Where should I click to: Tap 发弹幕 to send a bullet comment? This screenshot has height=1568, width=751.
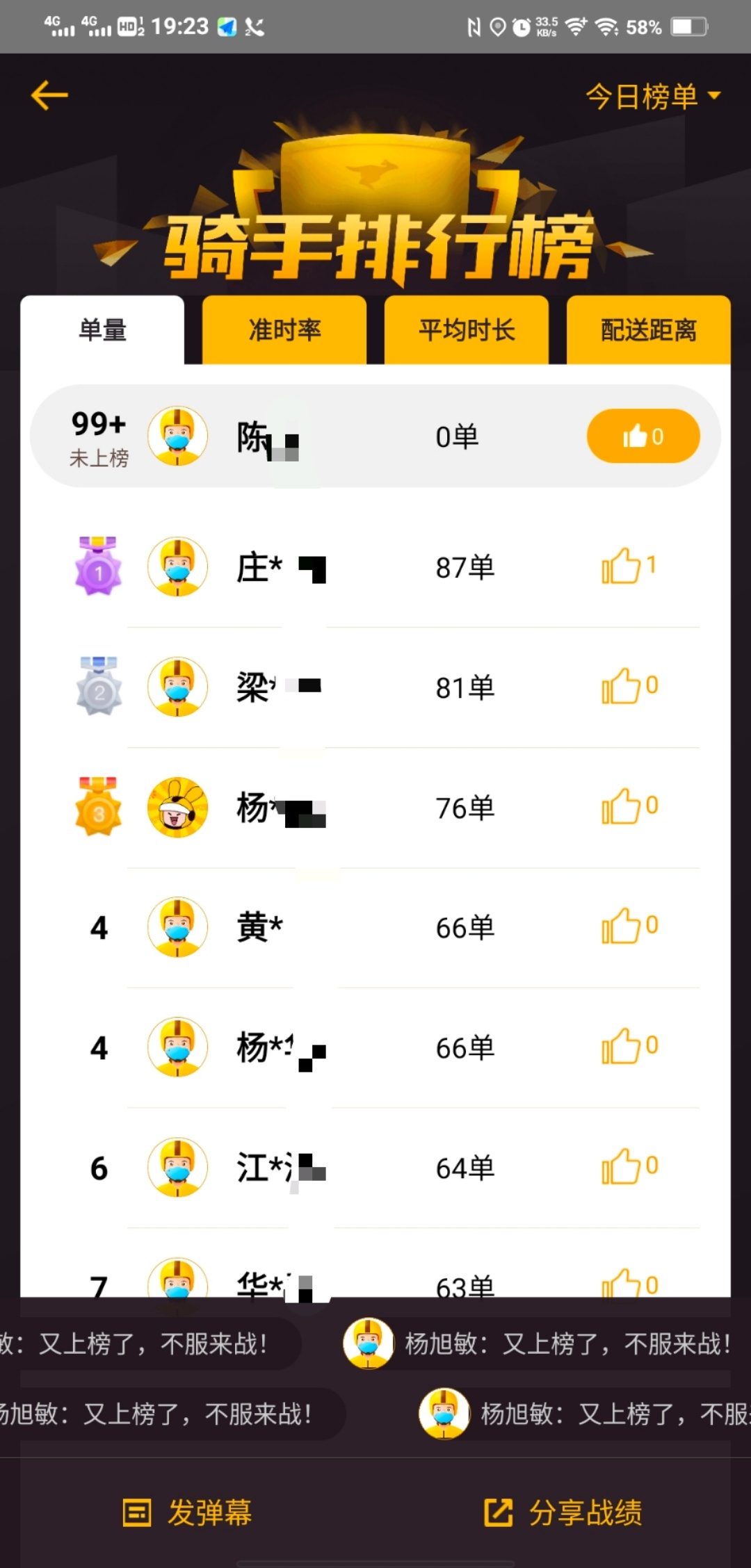click(x=188, y=1512)
